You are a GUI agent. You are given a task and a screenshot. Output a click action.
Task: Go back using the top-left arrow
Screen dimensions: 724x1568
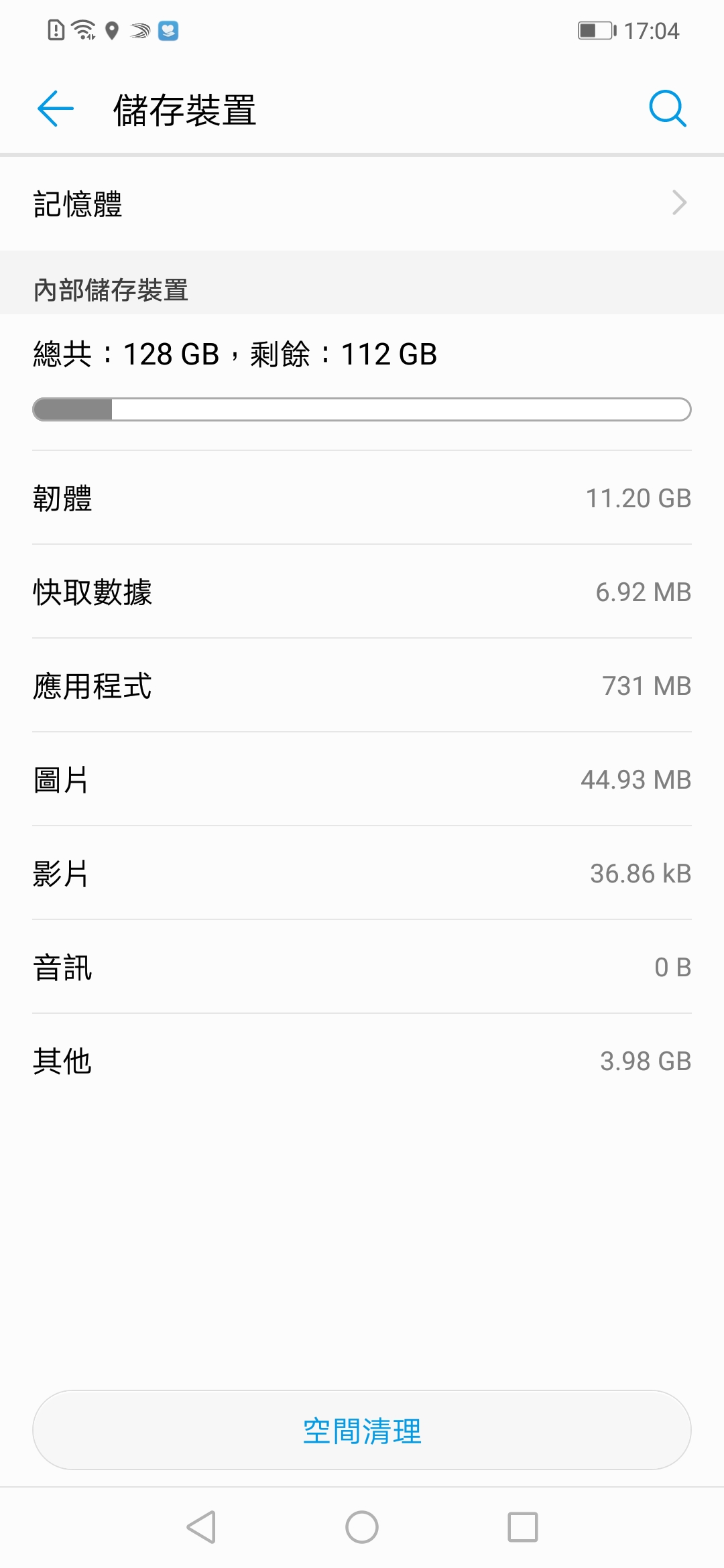pyautogui.click(x=55, y=109)
